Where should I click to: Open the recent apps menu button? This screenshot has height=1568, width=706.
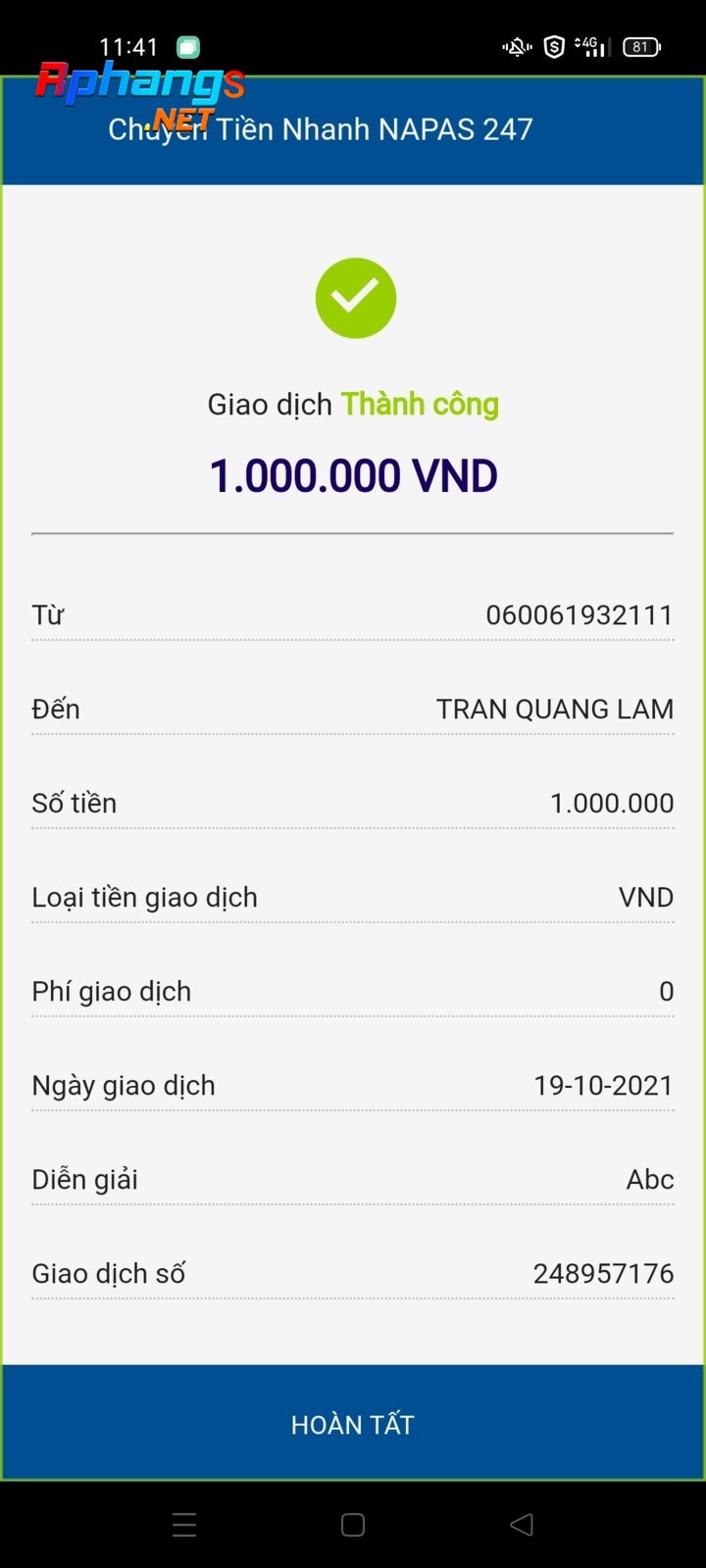pyautogui.click(x=184, y=1524)
